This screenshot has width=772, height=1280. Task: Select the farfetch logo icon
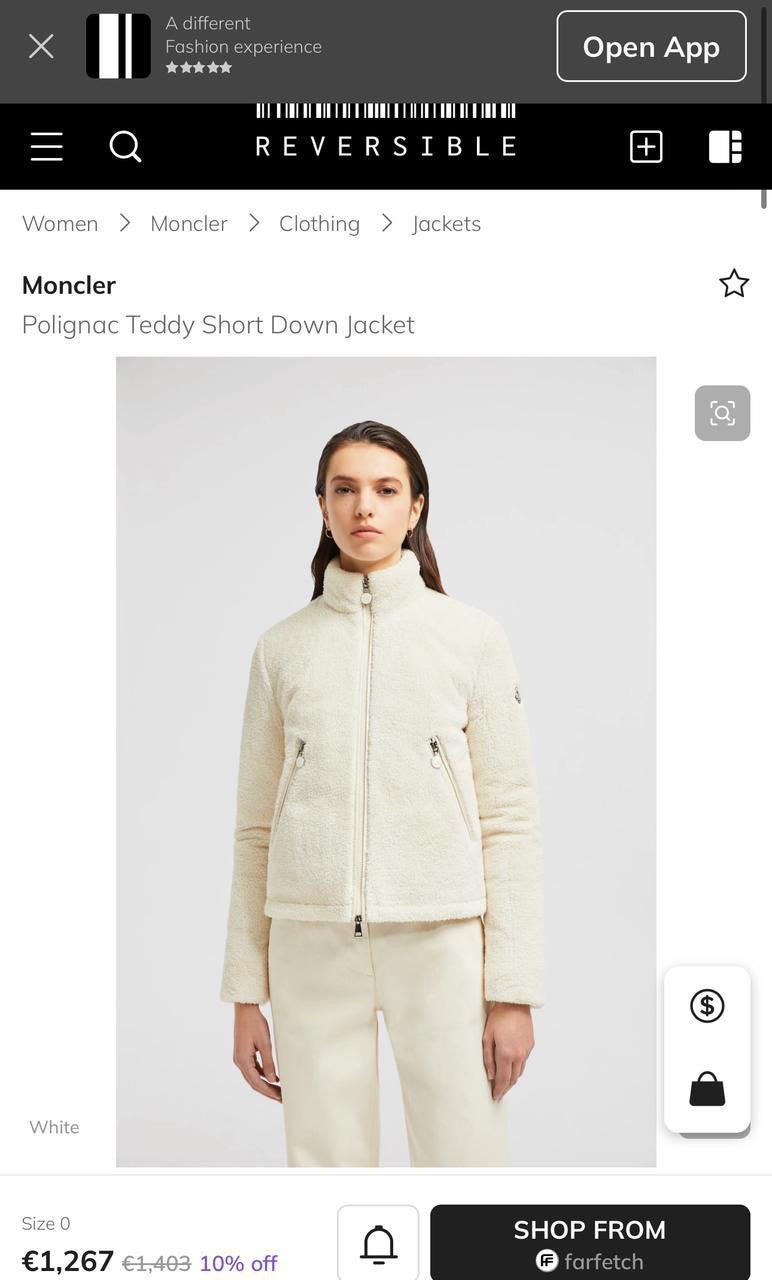tap(545, 1262)
